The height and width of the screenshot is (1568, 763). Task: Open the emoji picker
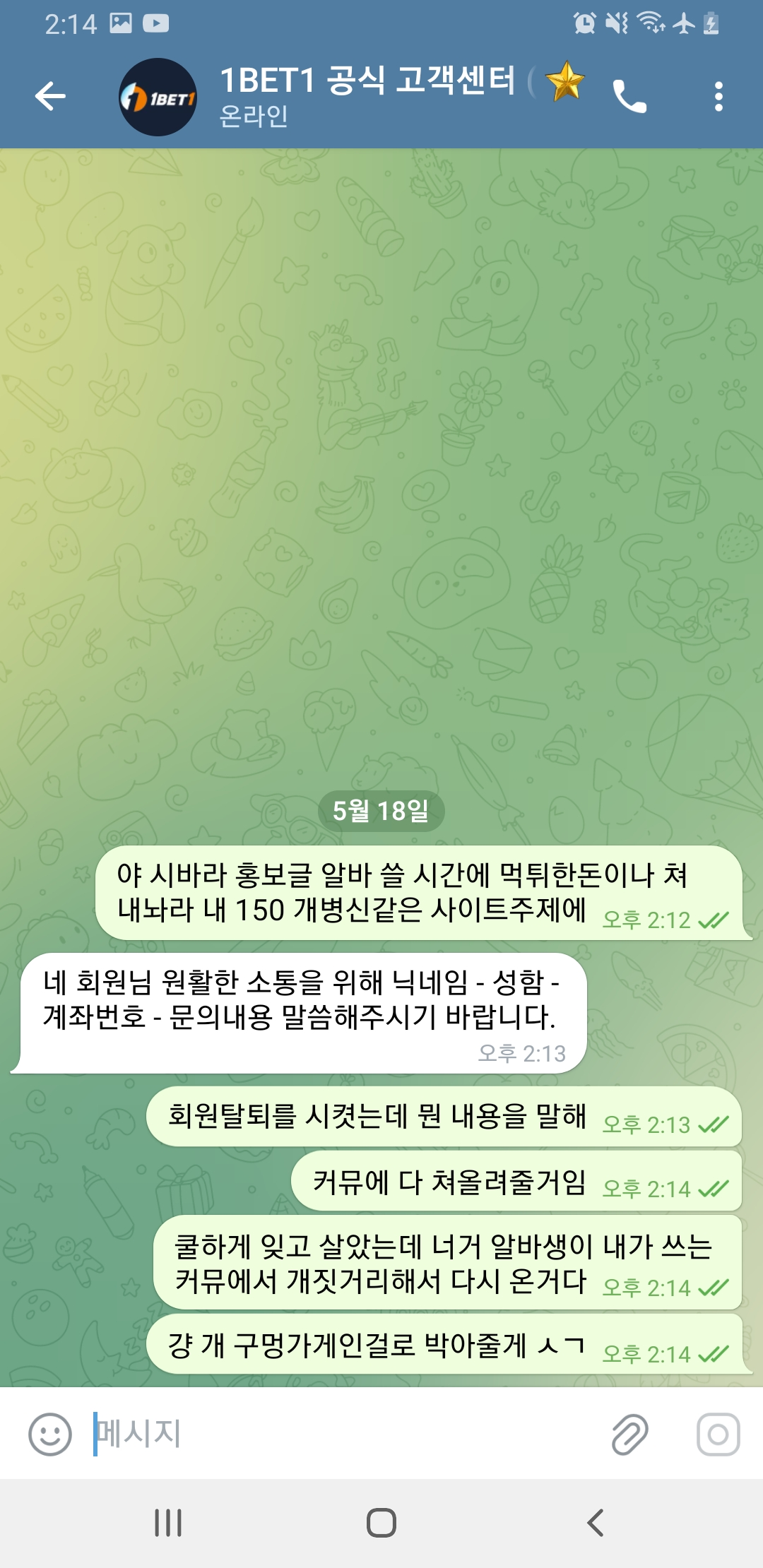pos(49,1434)
